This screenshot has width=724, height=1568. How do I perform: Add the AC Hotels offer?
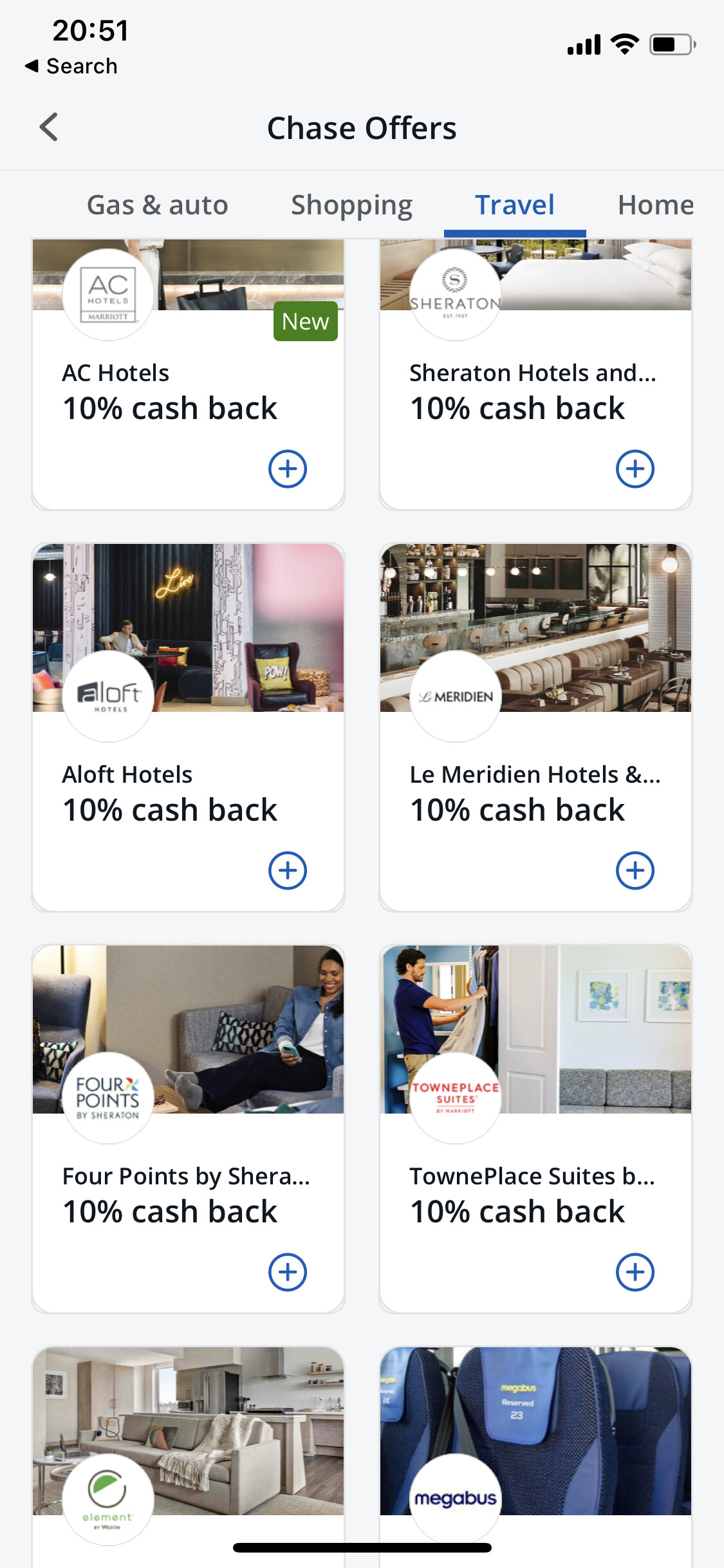pos(287,469)
